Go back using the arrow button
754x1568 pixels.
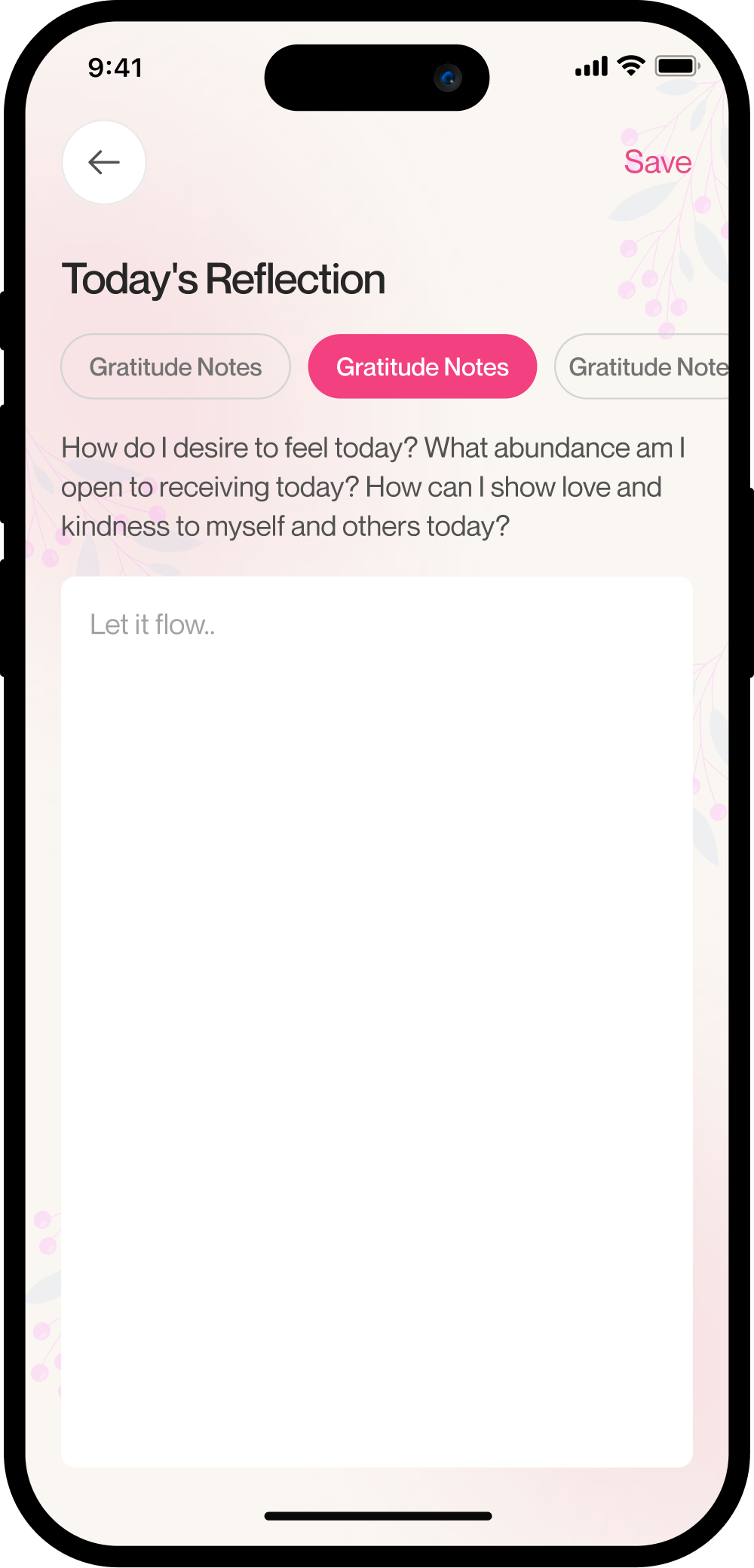tap(104, 162)
